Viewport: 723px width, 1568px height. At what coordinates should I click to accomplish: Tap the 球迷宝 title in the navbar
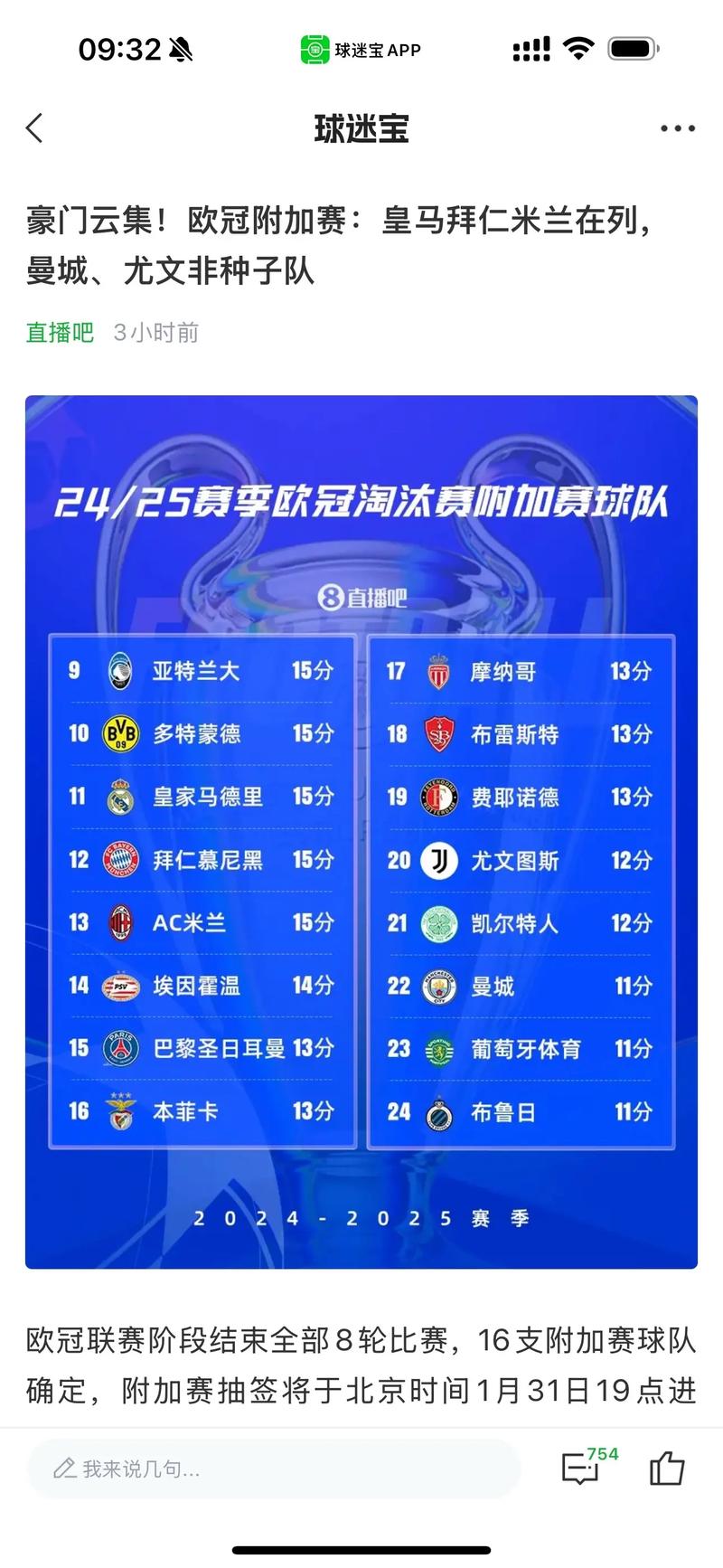[x=361, y=128]
